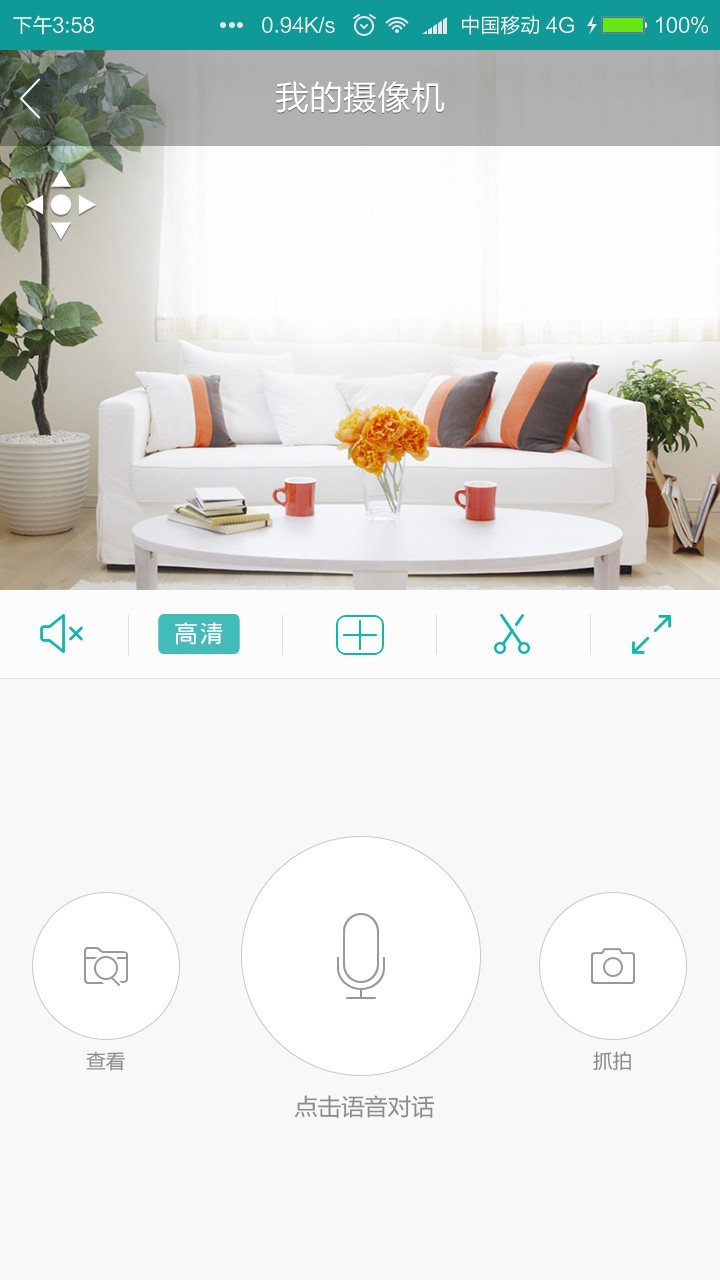
Task: Tap the scissors clip icon
Action: [x=512, y=634]
